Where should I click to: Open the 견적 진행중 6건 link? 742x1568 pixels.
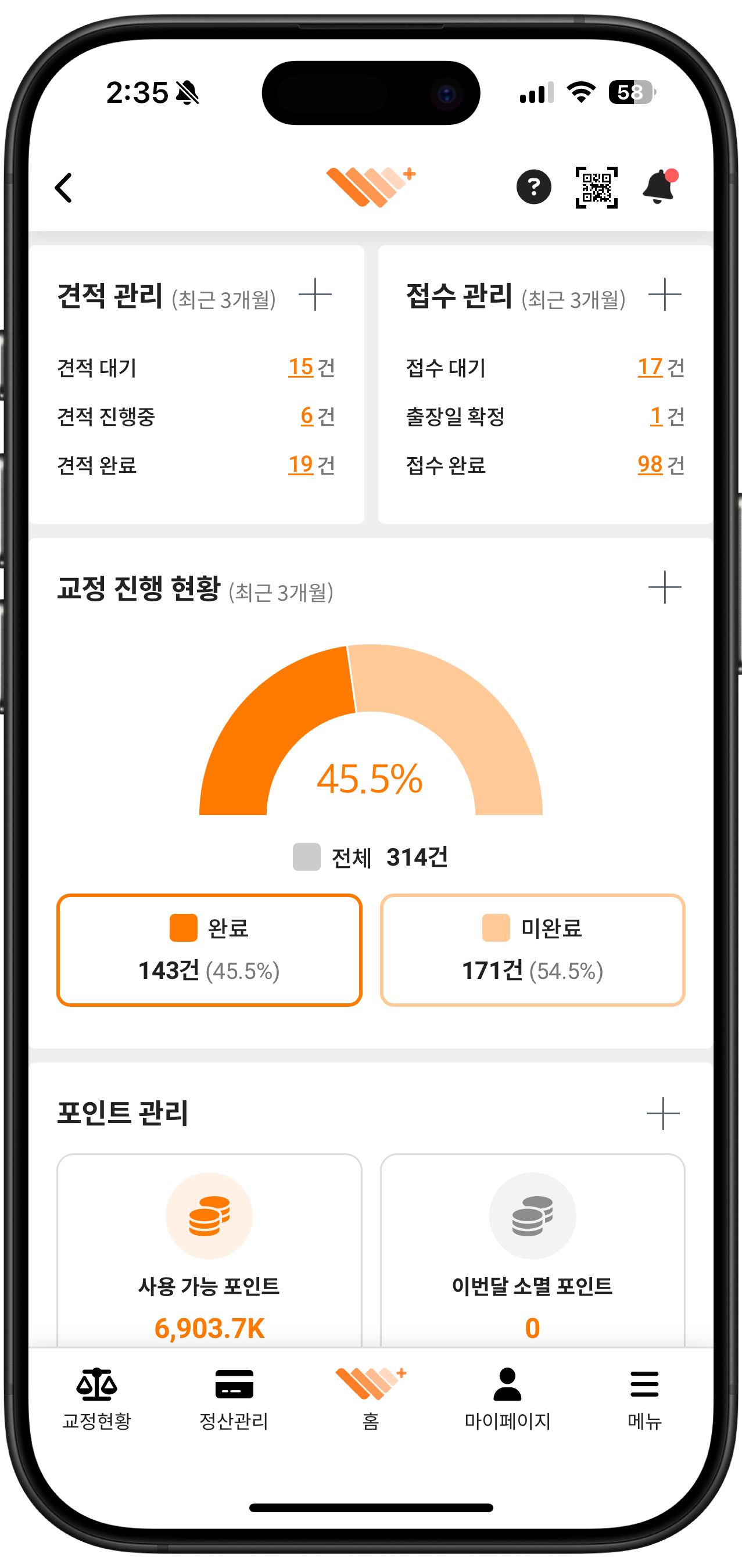[307, 417]
